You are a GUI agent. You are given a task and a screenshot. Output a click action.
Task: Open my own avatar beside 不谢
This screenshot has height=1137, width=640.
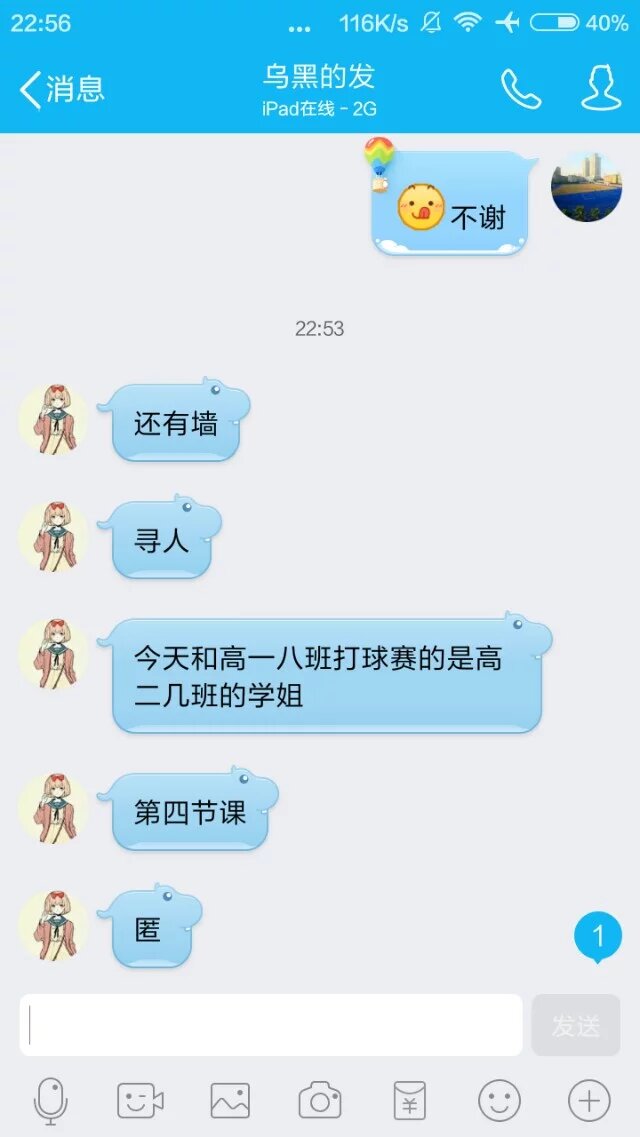(x=587, y=187)
